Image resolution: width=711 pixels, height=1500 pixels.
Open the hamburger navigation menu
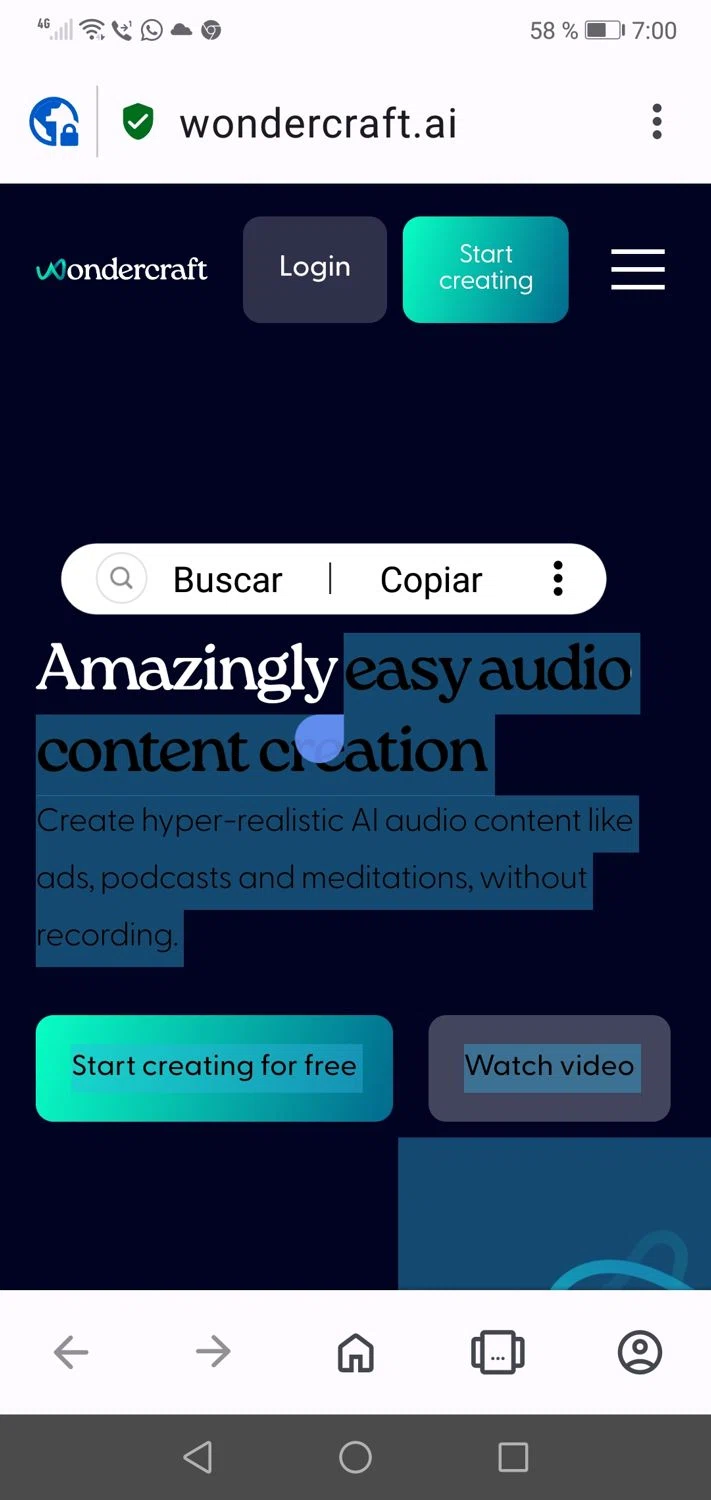pos(637,270)
